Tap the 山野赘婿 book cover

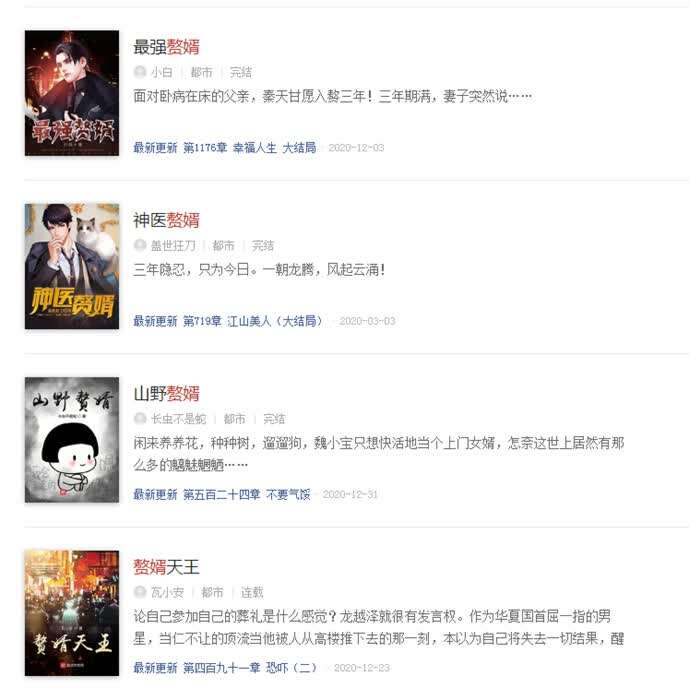[x=72, y=439]
